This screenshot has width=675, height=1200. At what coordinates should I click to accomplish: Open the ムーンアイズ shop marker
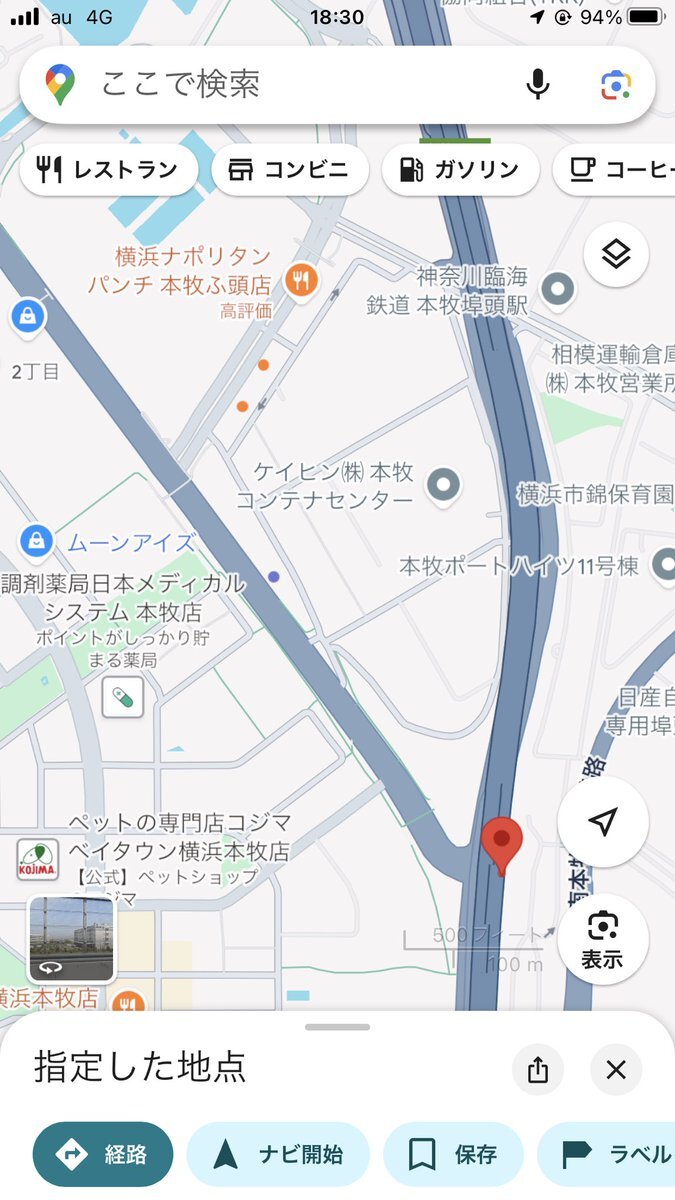pos(36,543)
